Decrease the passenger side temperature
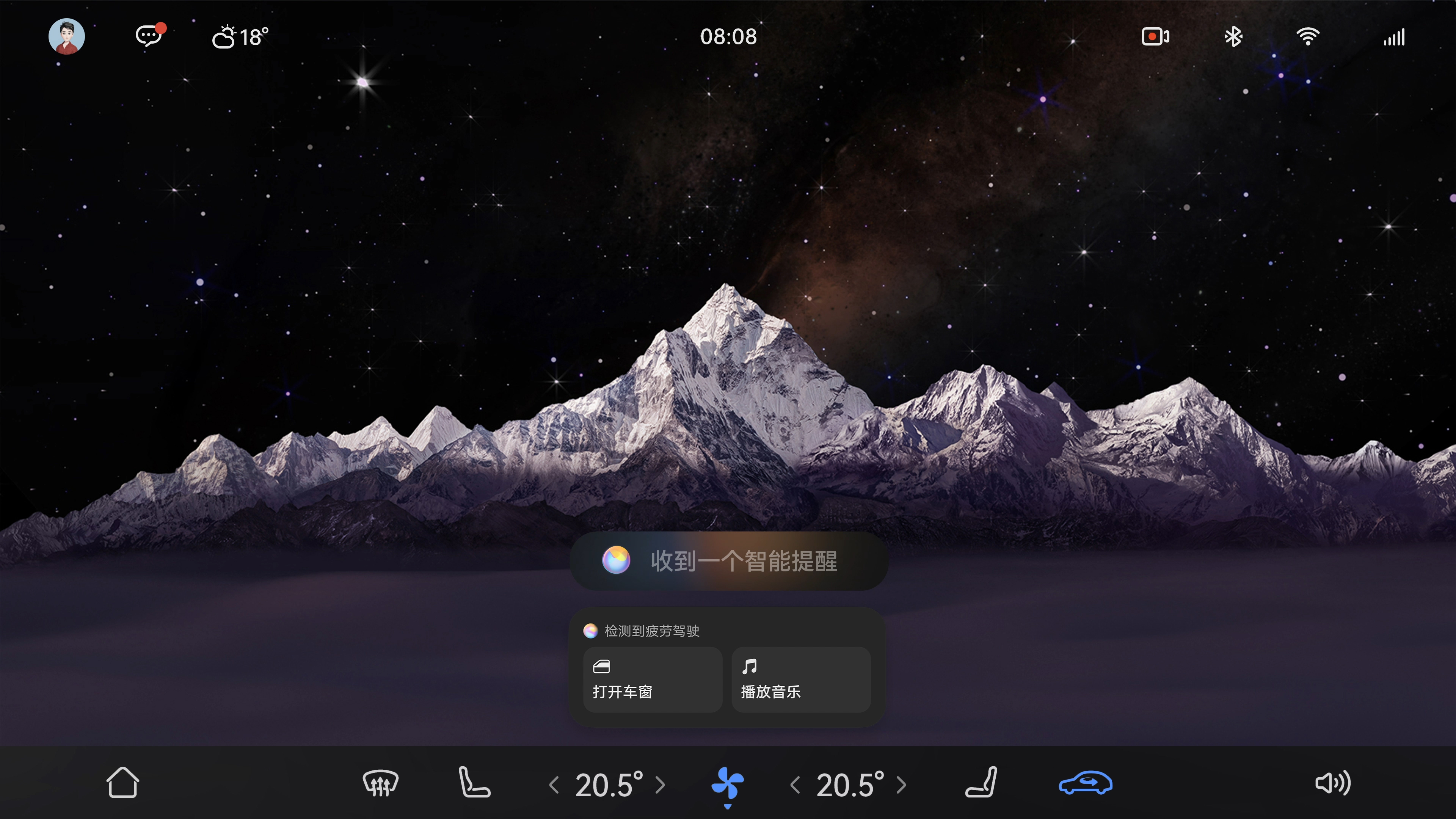 (x=795, y=784)
